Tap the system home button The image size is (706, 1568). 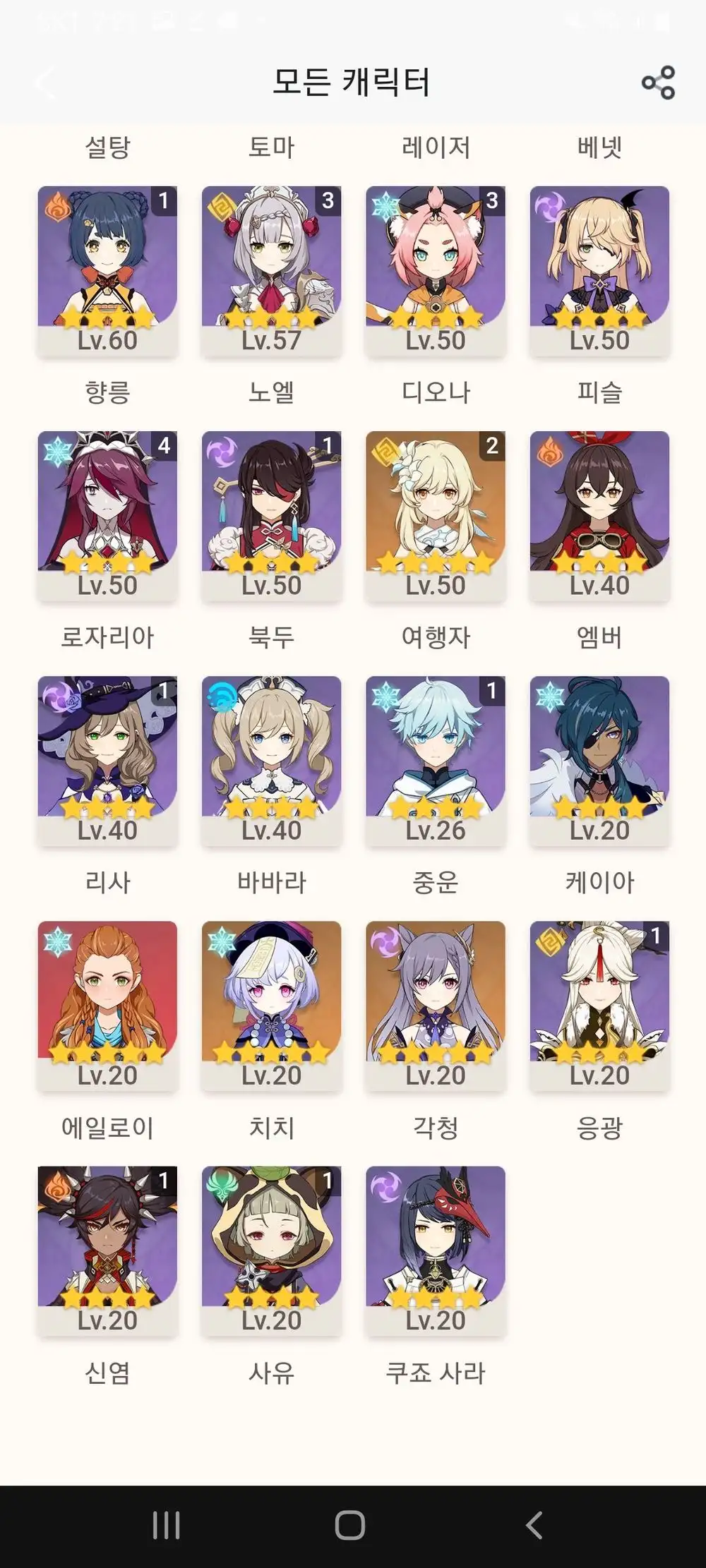(350, 1525)
